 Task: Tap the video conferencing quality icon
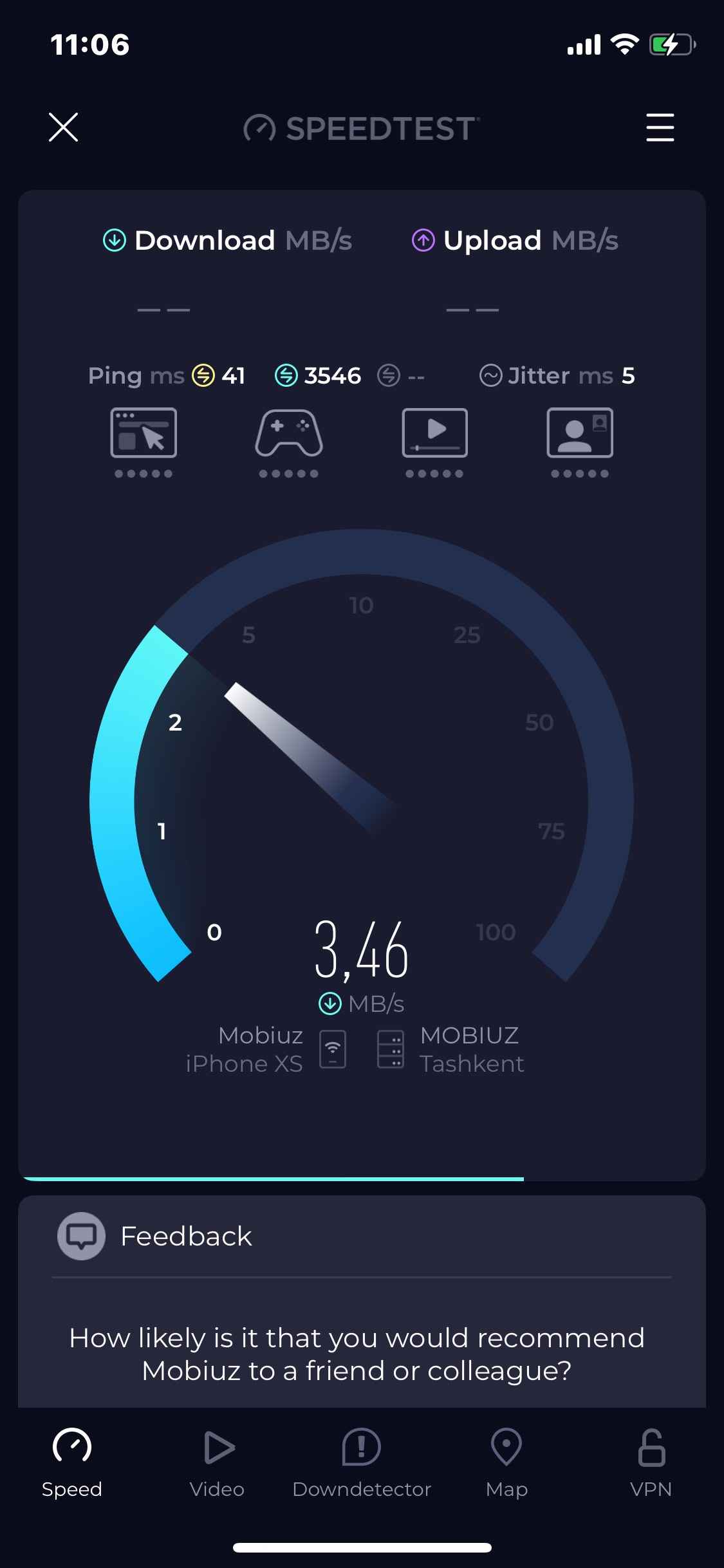click(579, 434)
